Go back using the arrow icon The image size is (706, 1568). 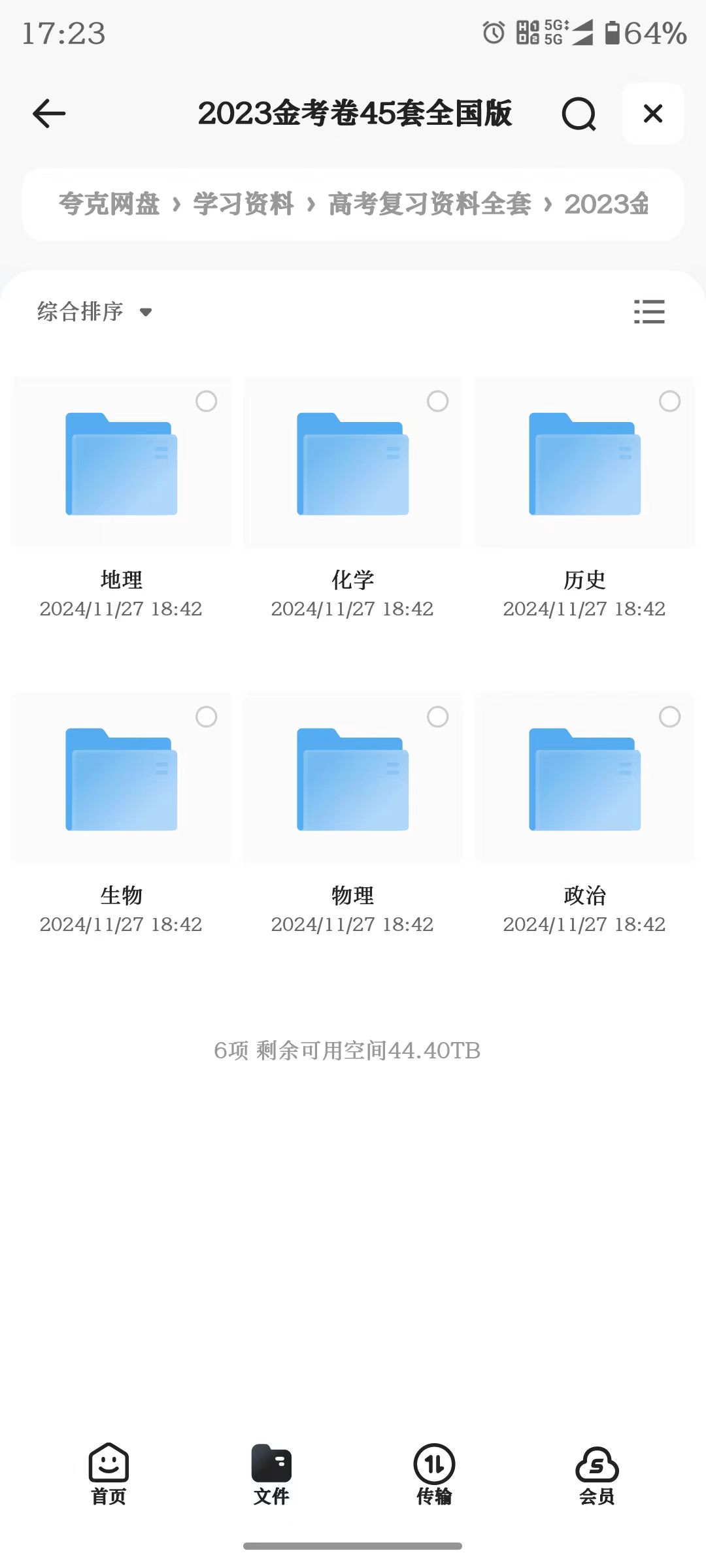[49, 114]
